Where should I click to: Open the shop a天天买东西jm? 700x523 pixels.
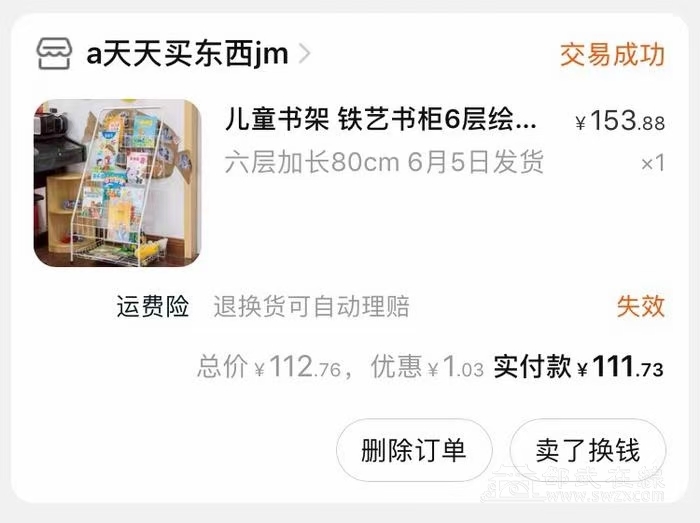(x=187, y=53)
